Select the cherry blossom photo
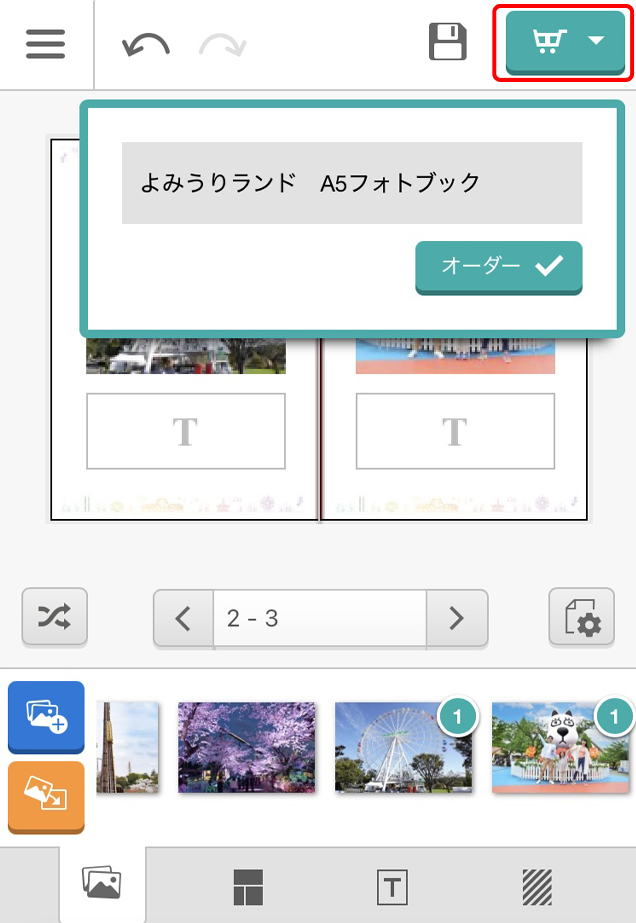This screenshot has height=923, width=636. (246, 747)
